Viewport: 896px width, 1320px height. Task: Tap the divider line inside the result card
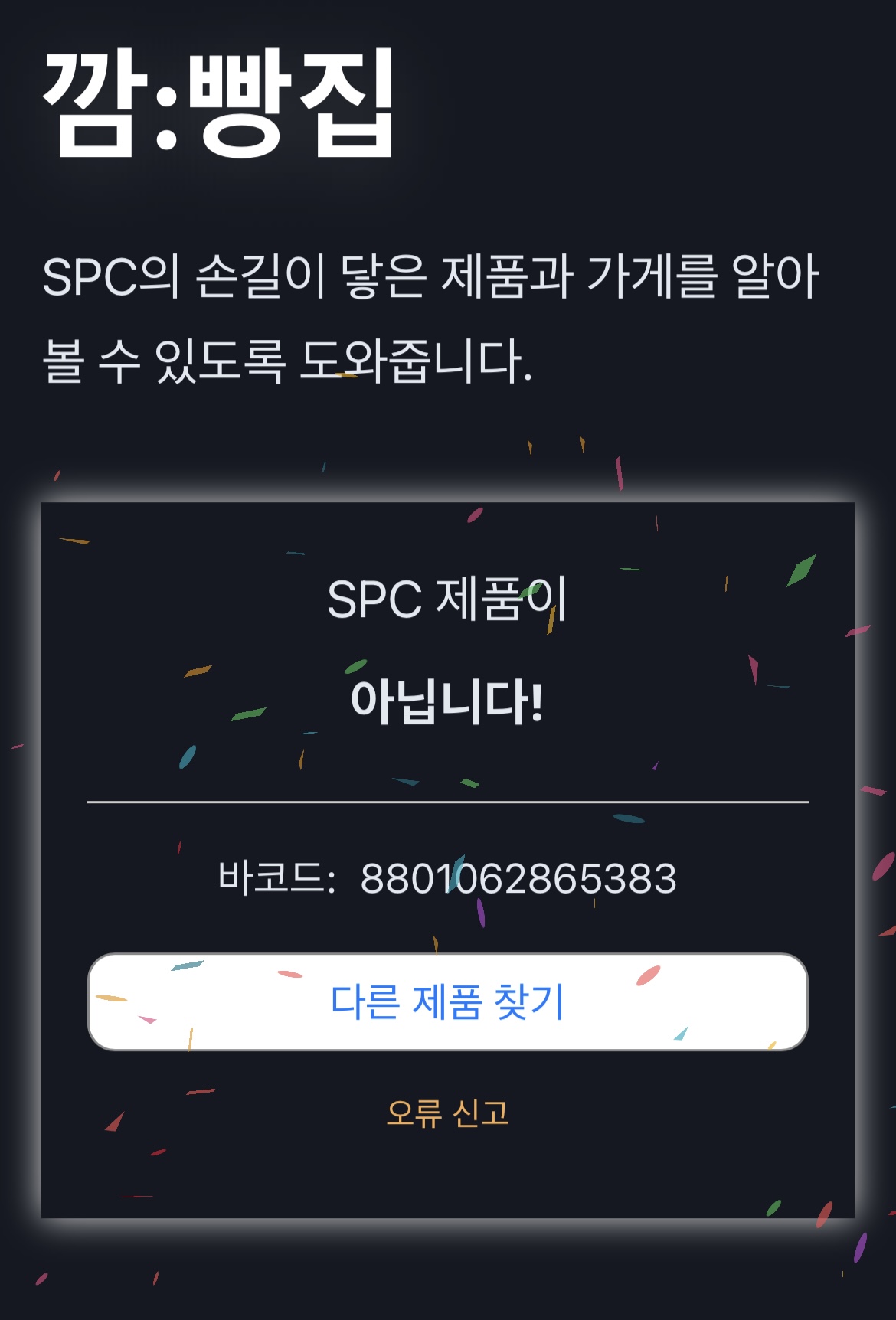tap(448, 801)
